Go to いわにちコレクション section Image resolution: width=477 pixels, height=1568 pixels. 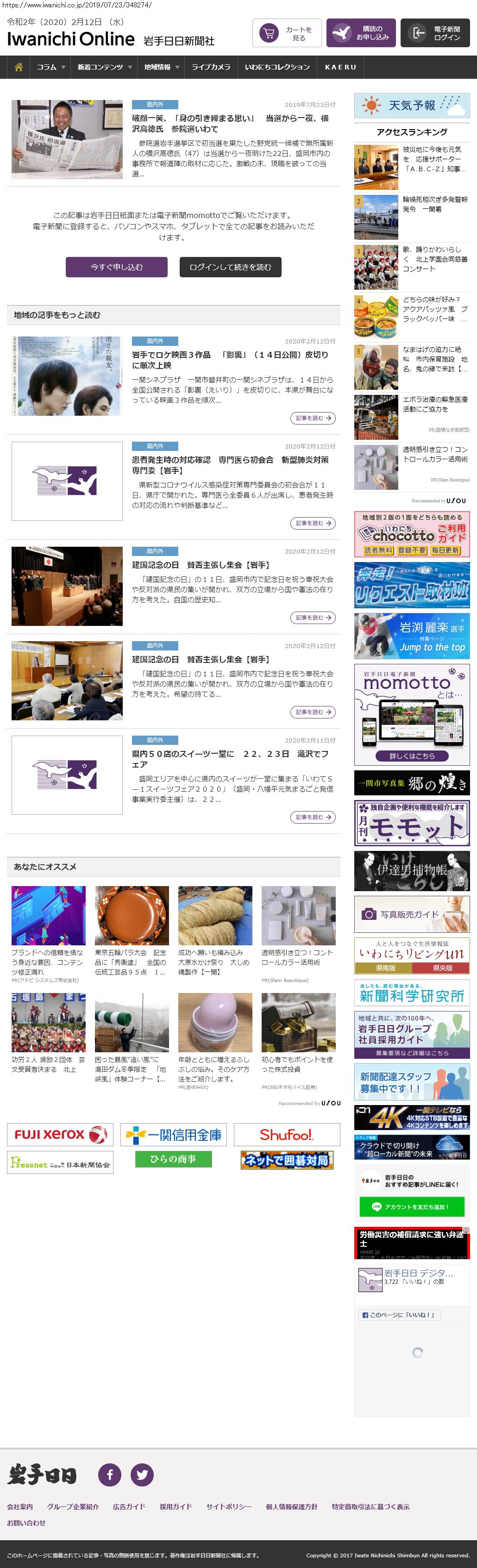pos(277,67)
